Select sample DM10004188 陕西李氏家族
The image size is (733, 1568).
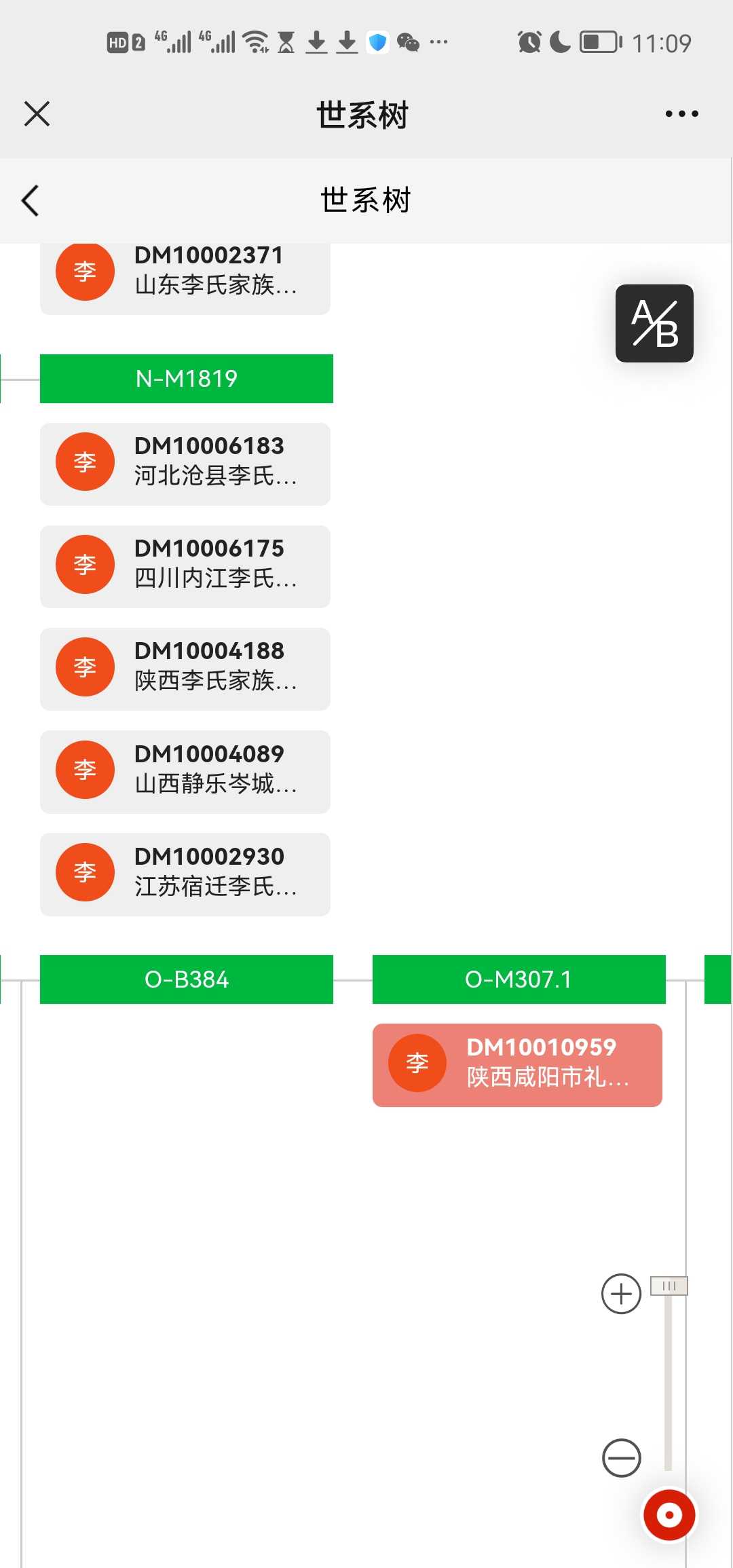[x=185, y=669]
